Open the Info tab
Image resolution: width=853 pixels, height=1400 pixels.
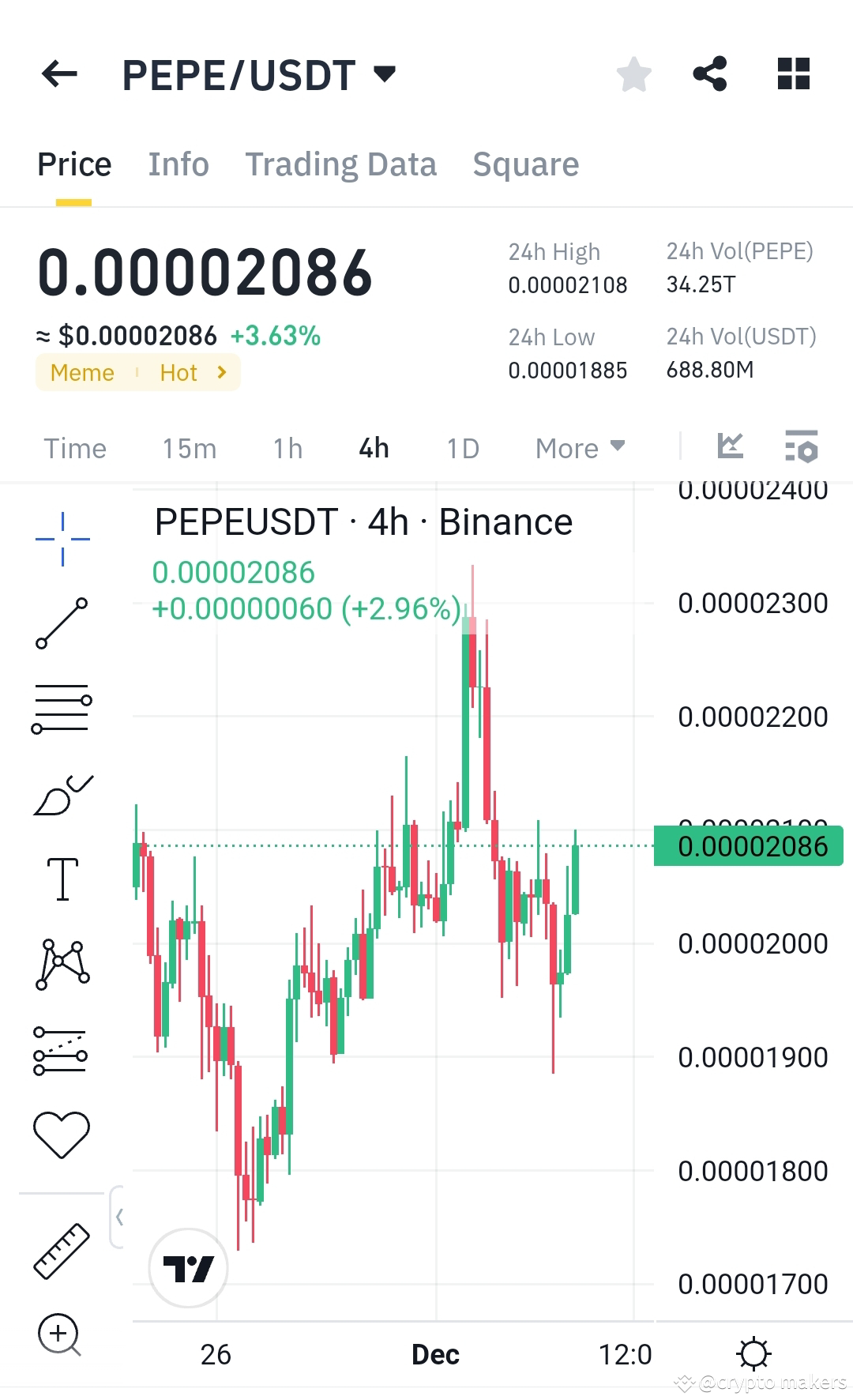(x=178, y=164)
